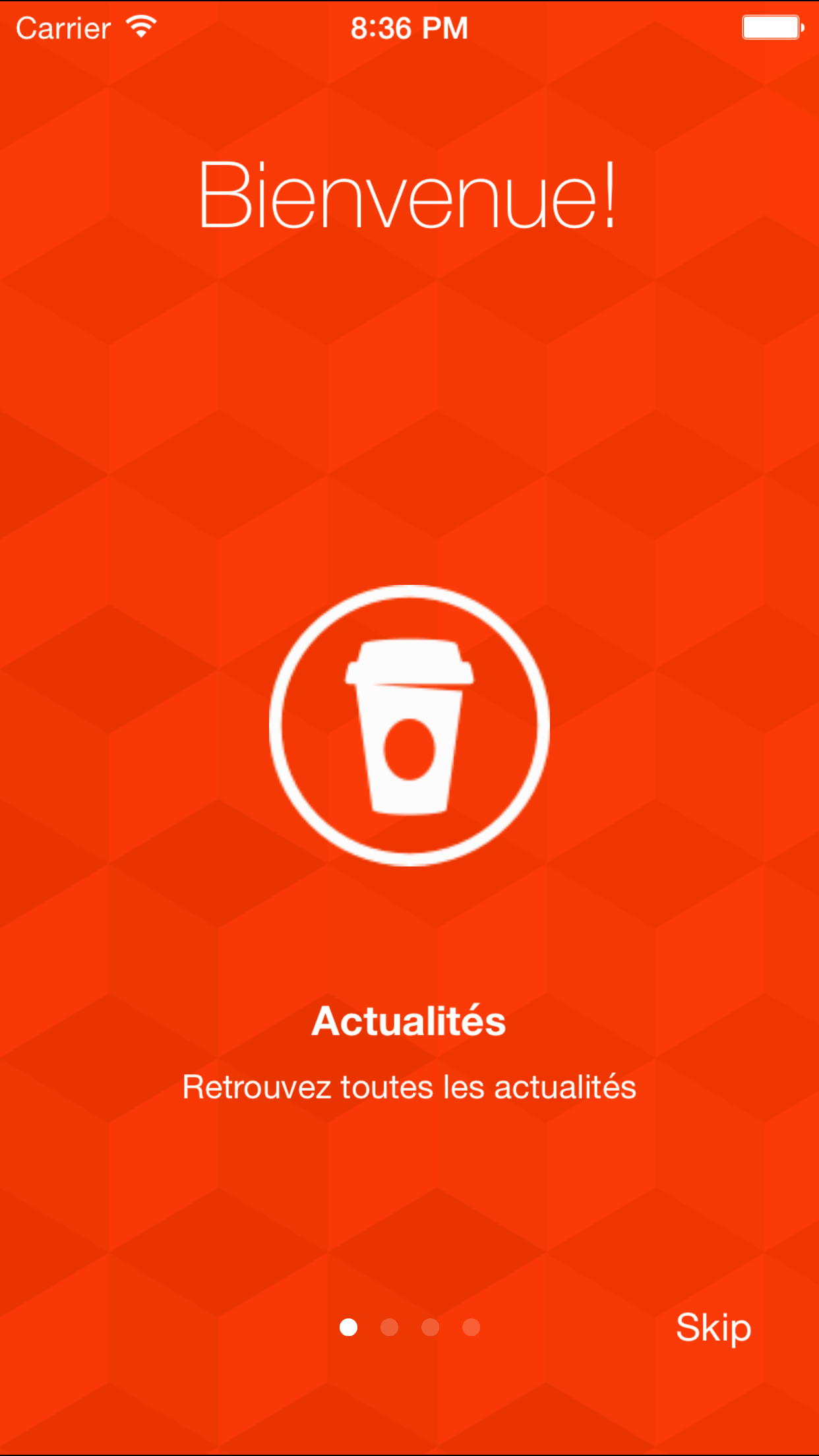Skip the welcome intro
This screenshot has height=1456, width=819.
tap(713, 1328)
